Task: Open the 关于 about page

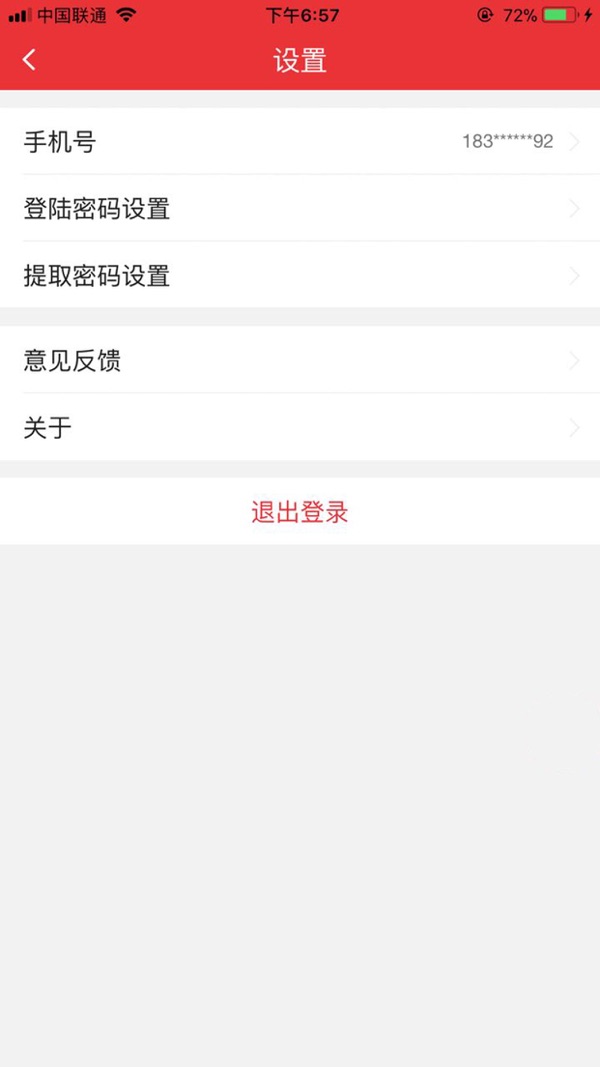Action: coord(300,427)
